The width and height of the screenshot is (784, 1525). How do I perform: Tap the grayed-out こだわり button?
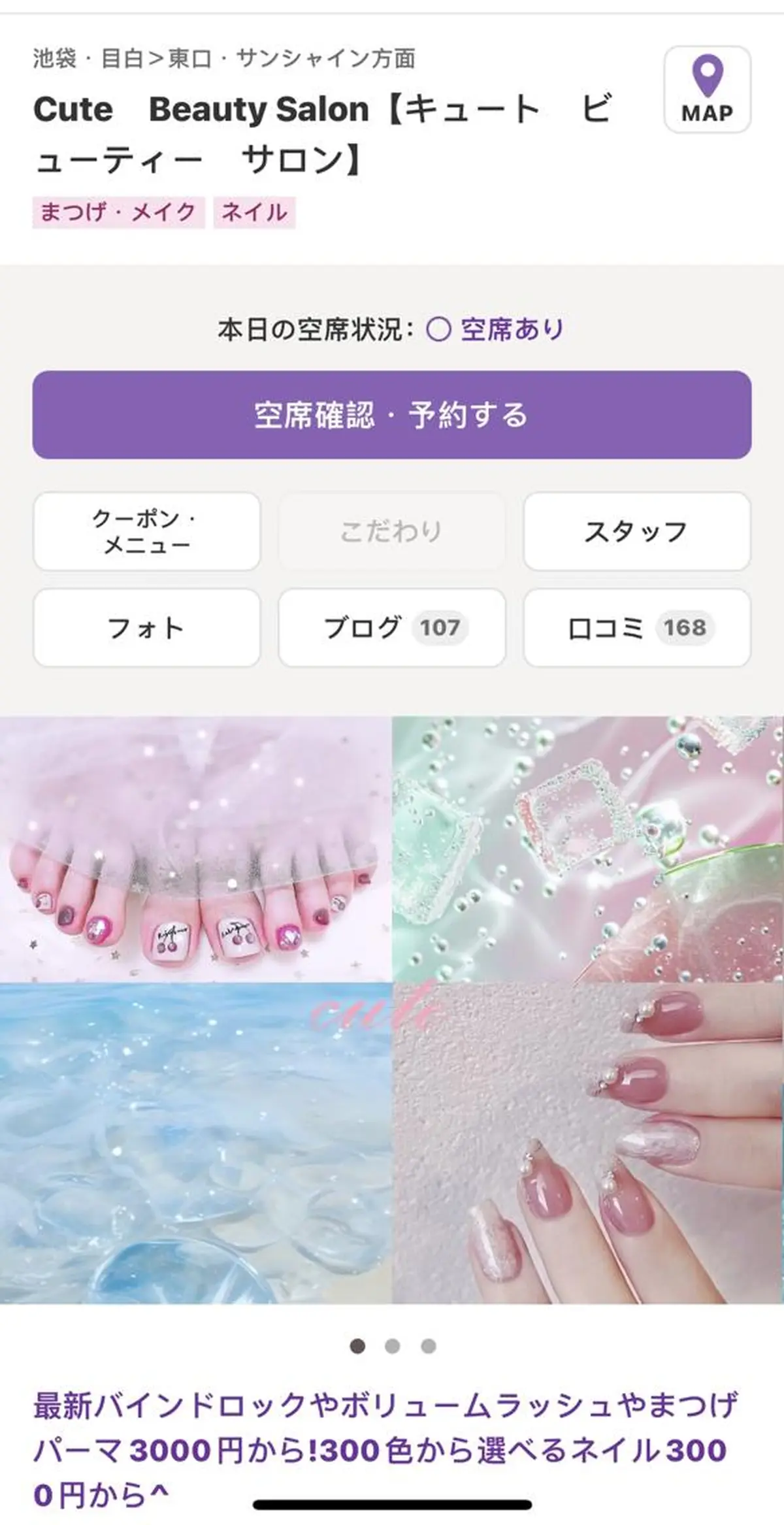tap(391, 531)
